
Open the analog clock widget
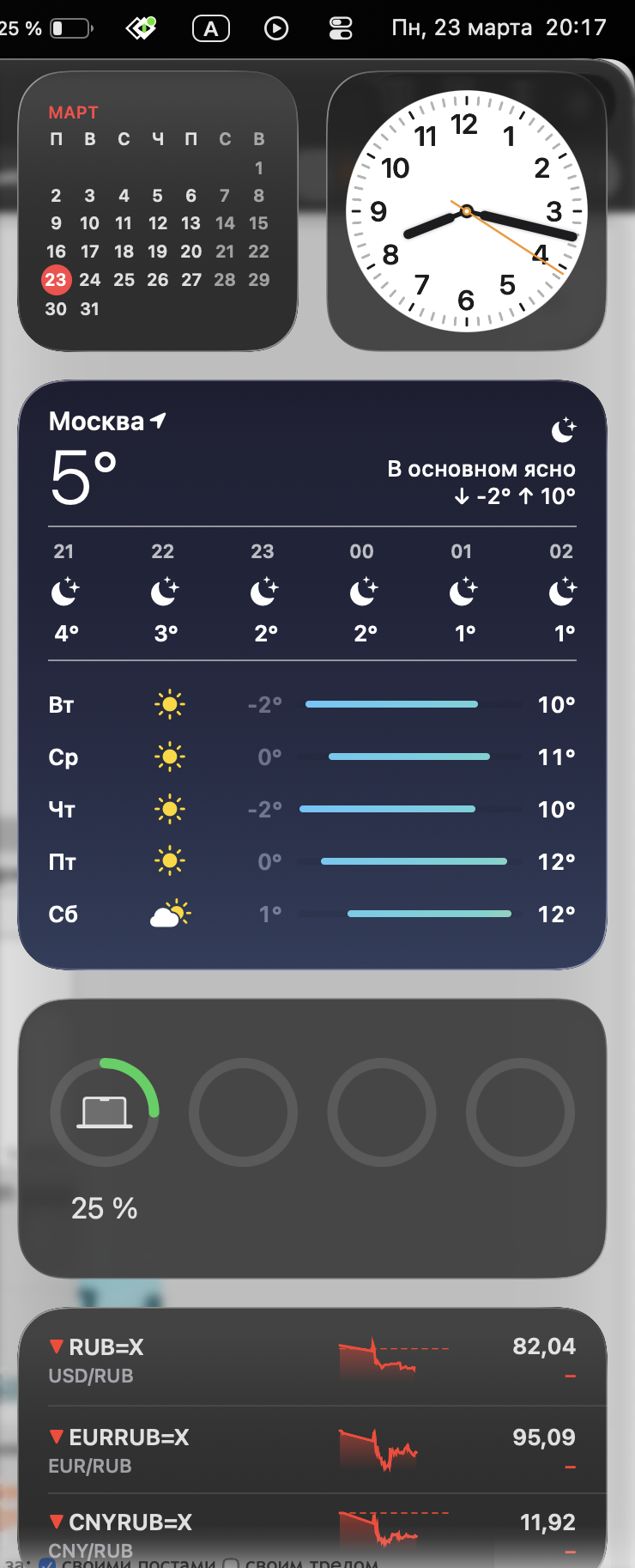pos(466,211)
